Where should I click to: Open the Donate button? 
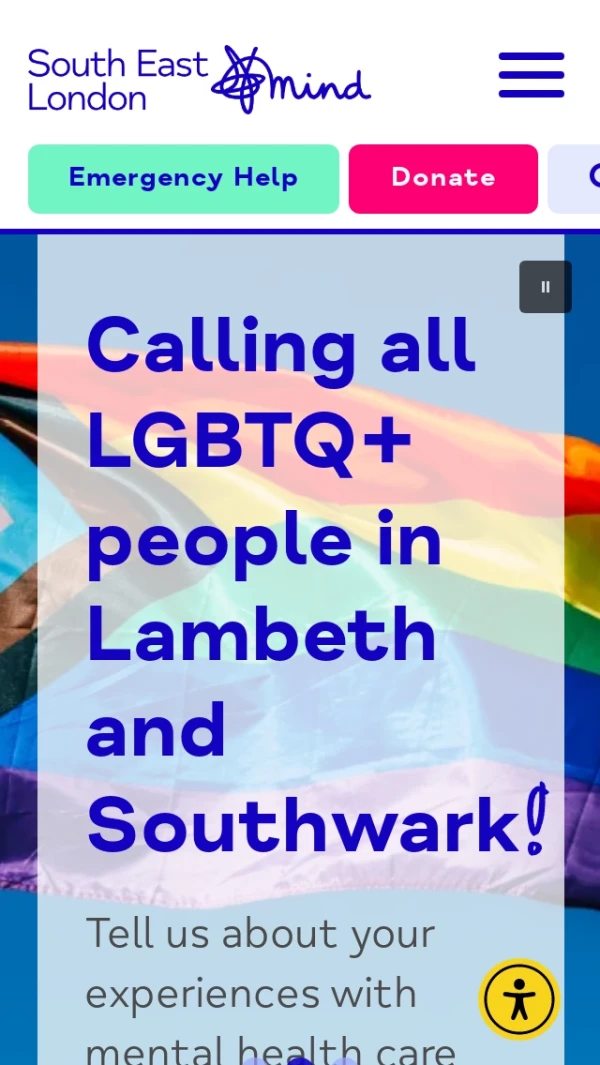pyautogui.click(x=443, y=178)
